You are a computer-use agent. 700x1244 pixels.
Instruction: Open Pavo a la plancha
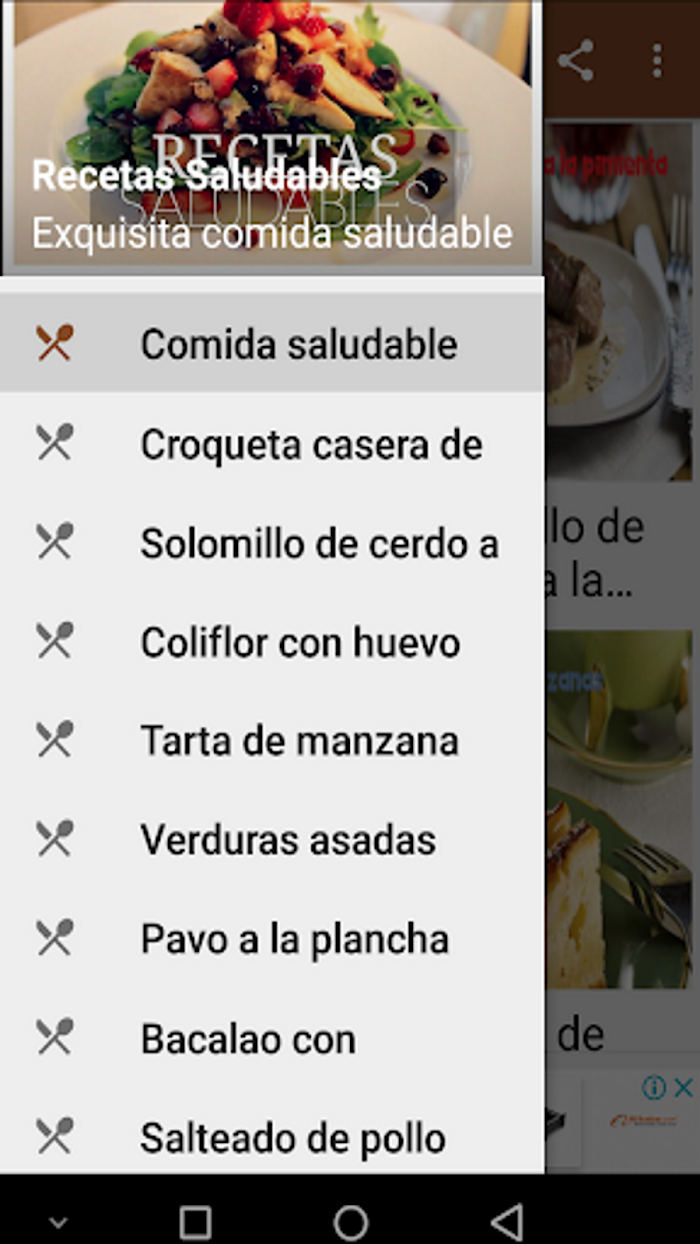point(272,939)
